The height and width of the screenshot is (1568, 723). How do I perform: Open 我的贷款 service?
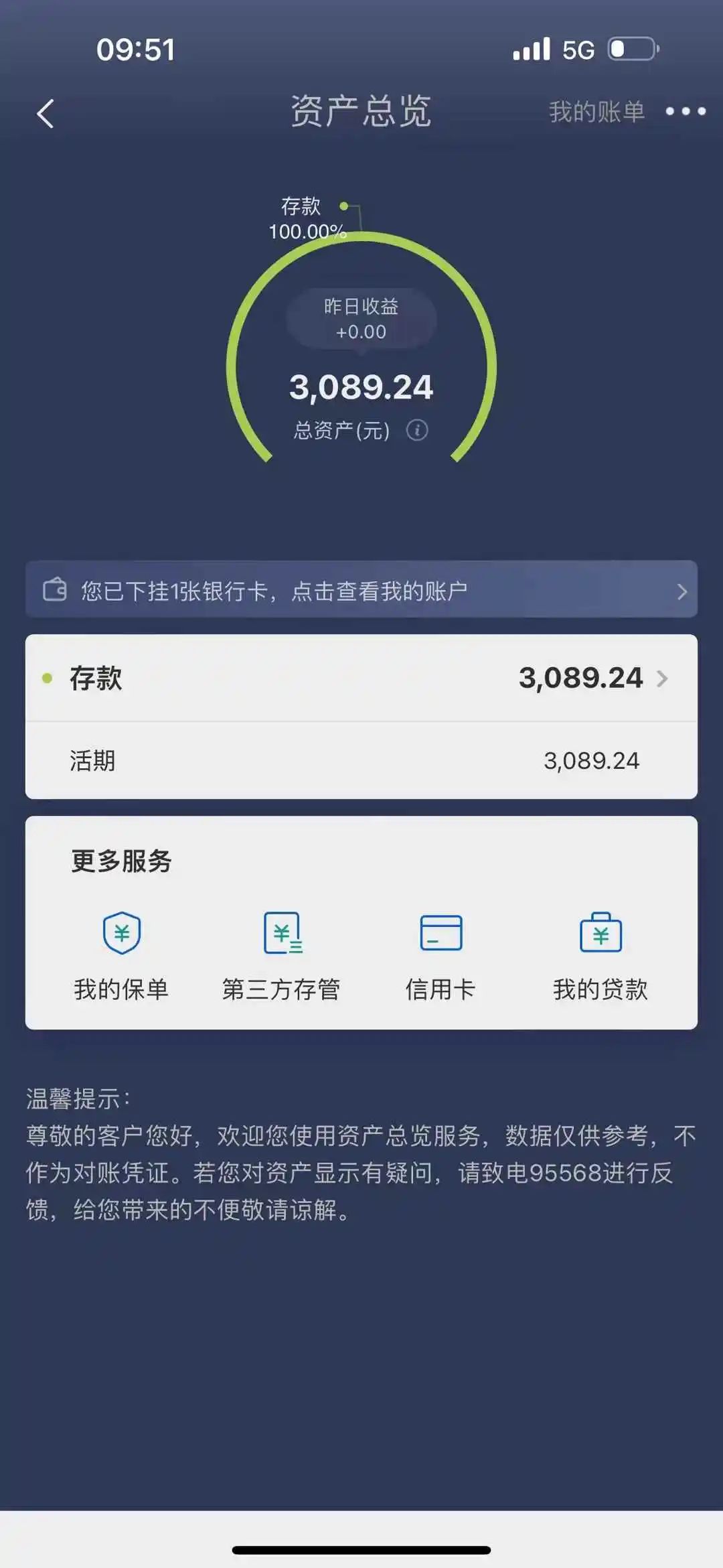[600, 956]
